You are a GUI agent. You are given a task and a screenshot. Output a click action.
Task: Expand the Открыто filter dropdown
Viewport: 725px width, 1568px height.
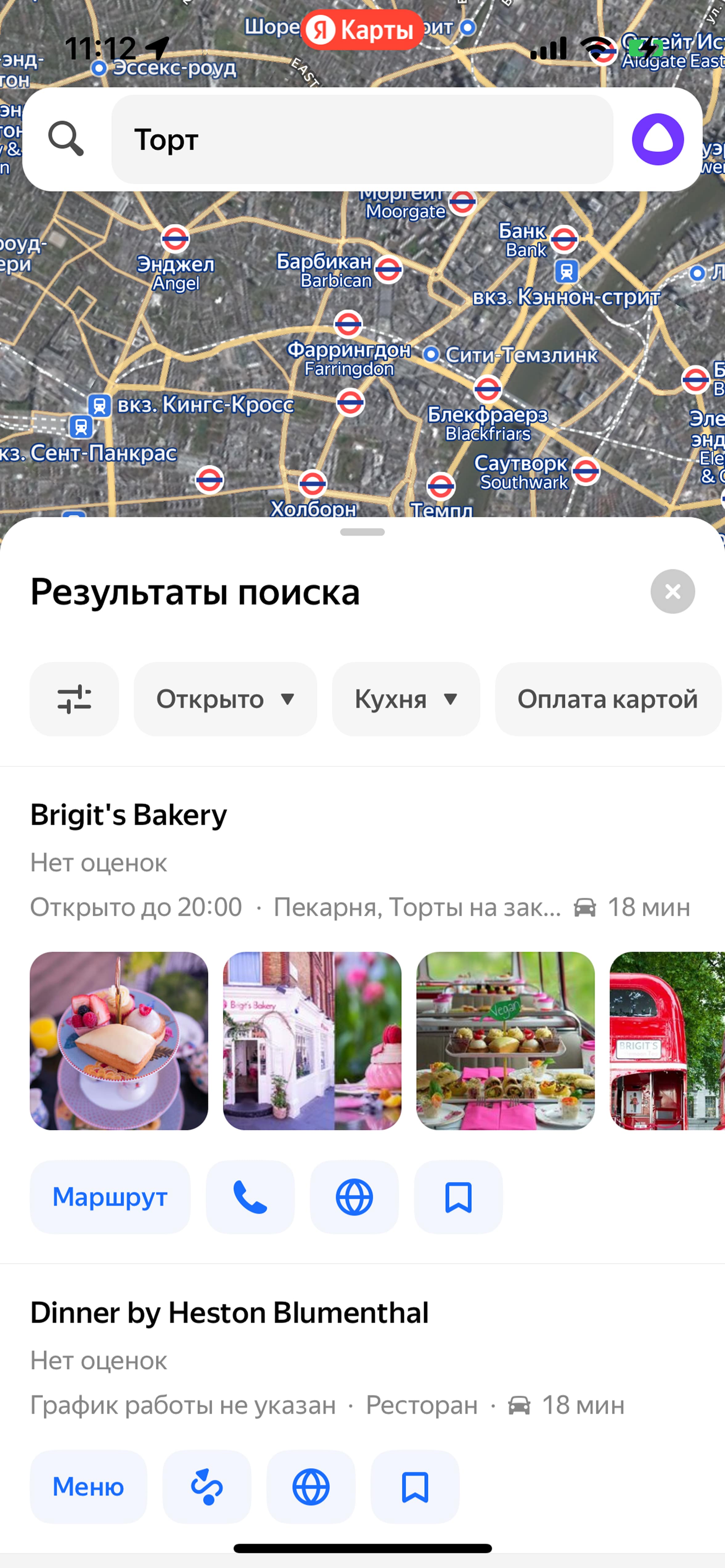pyautogui.click(x=225, y=699)
